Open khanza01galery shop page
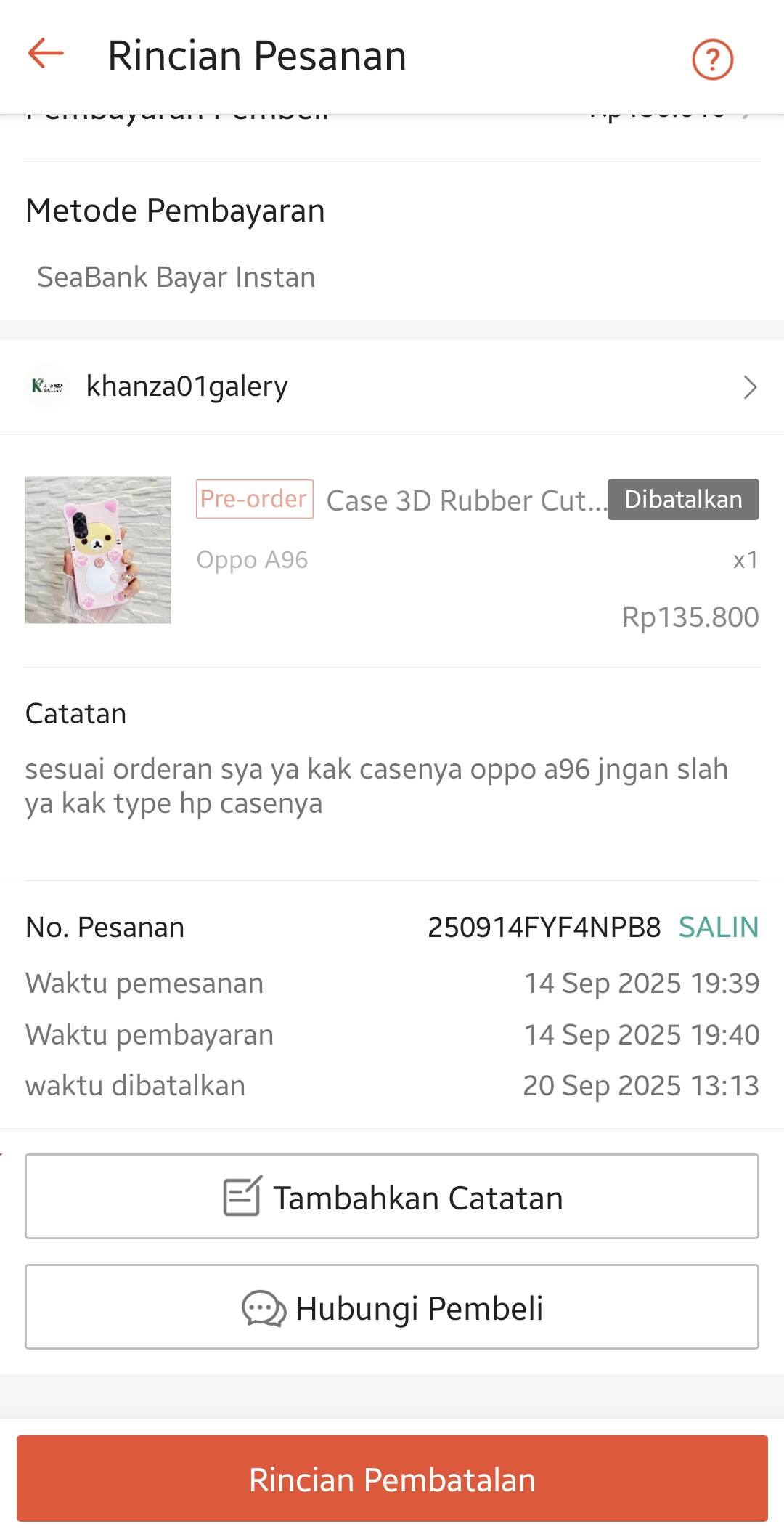The height and width of the screenshot is (1537, 784). click(x=392, y=386)
